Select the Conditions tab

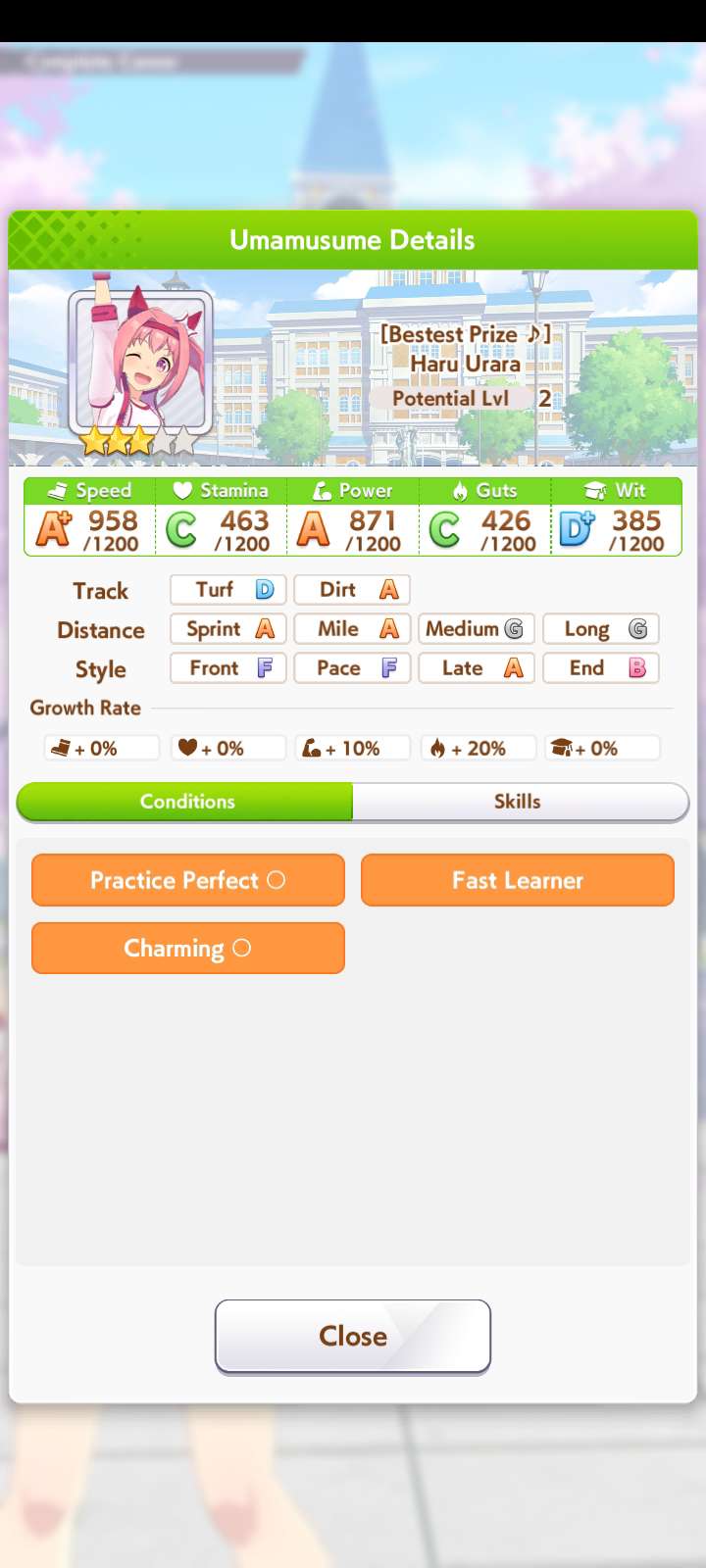click(x=186, y=802)
